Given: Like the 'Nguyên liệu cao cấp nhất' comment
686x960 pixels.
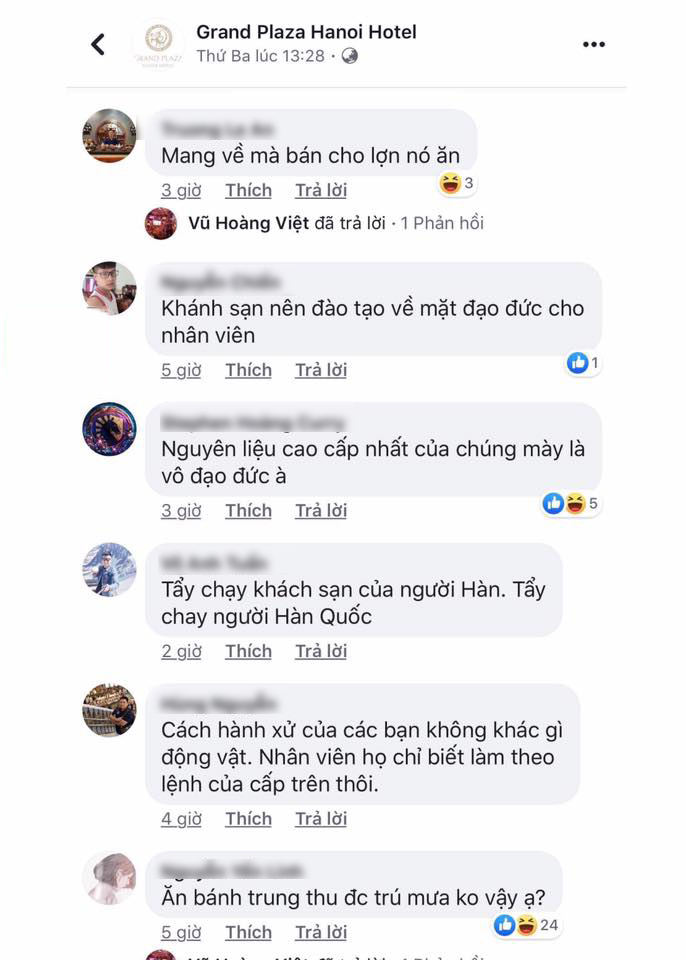Looking at the screenshot, I should click(x=248, y=510).
